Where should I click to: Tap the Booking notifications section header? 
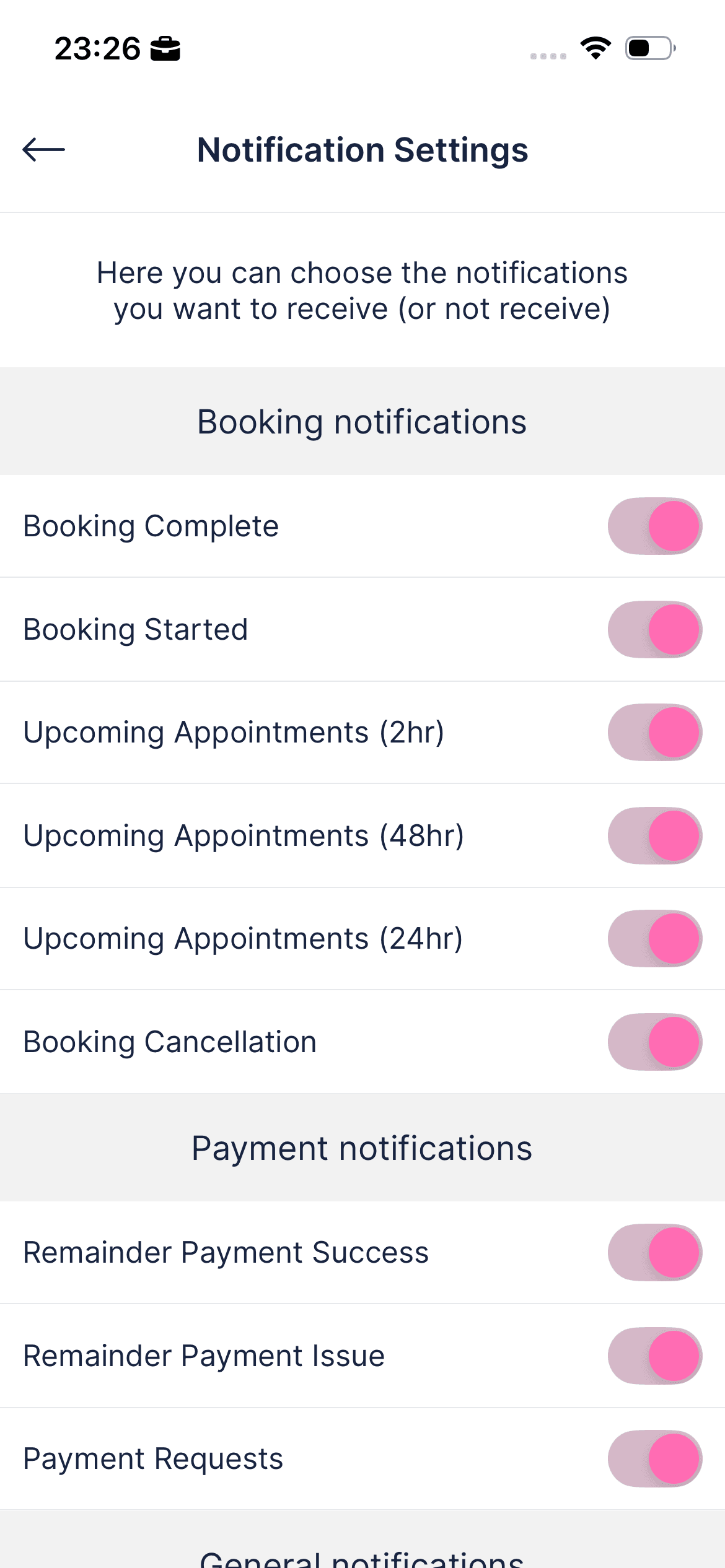362,422
